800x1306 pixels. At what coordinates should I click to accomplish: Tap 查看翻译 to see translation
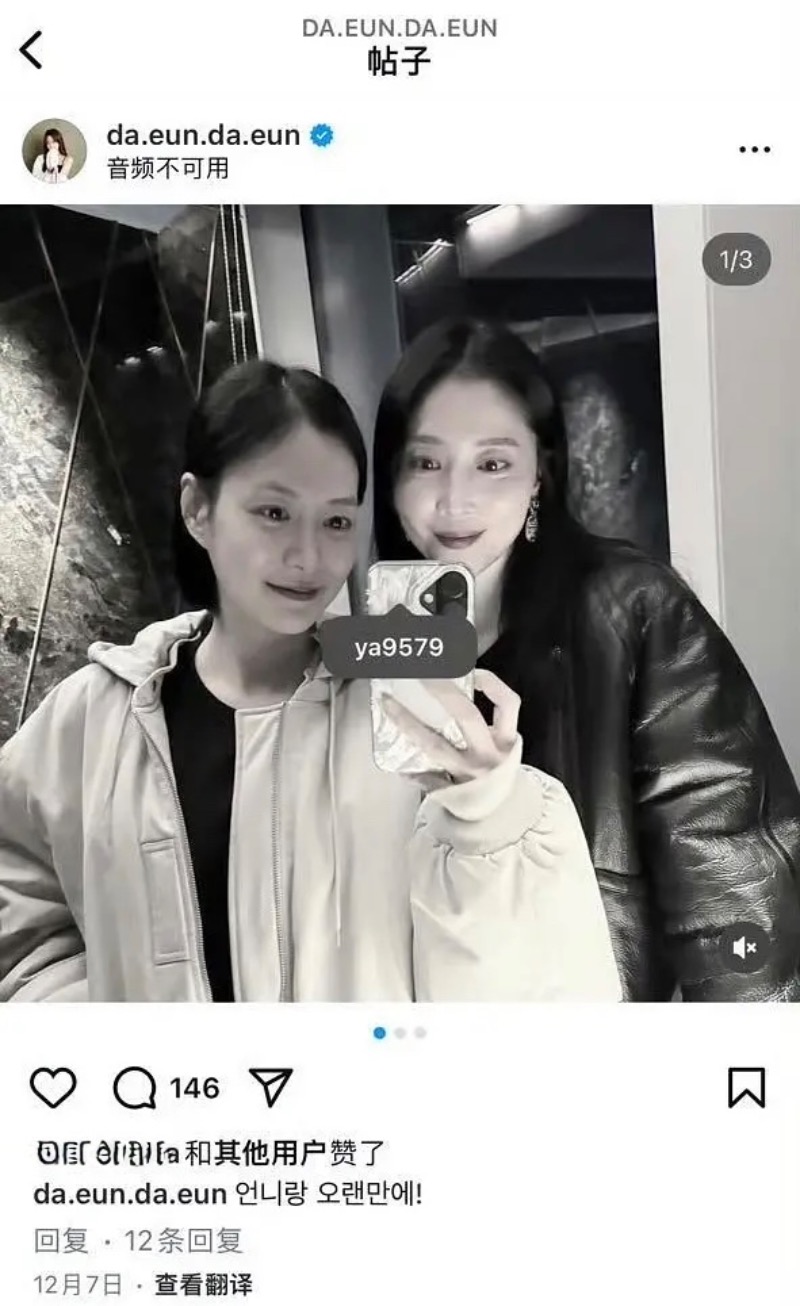coord(202,1284)
